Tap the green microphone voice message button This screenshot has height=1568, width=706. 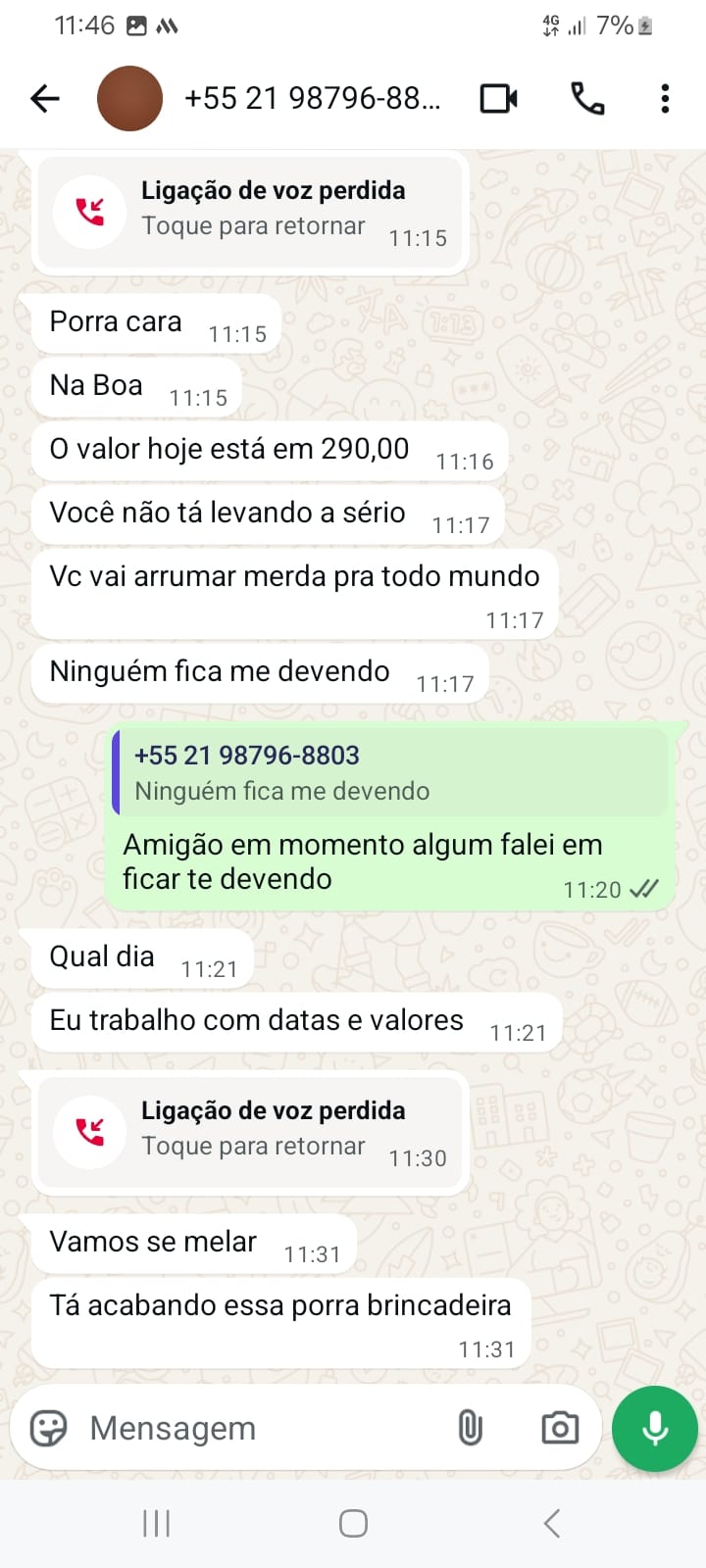(654, 1428)
